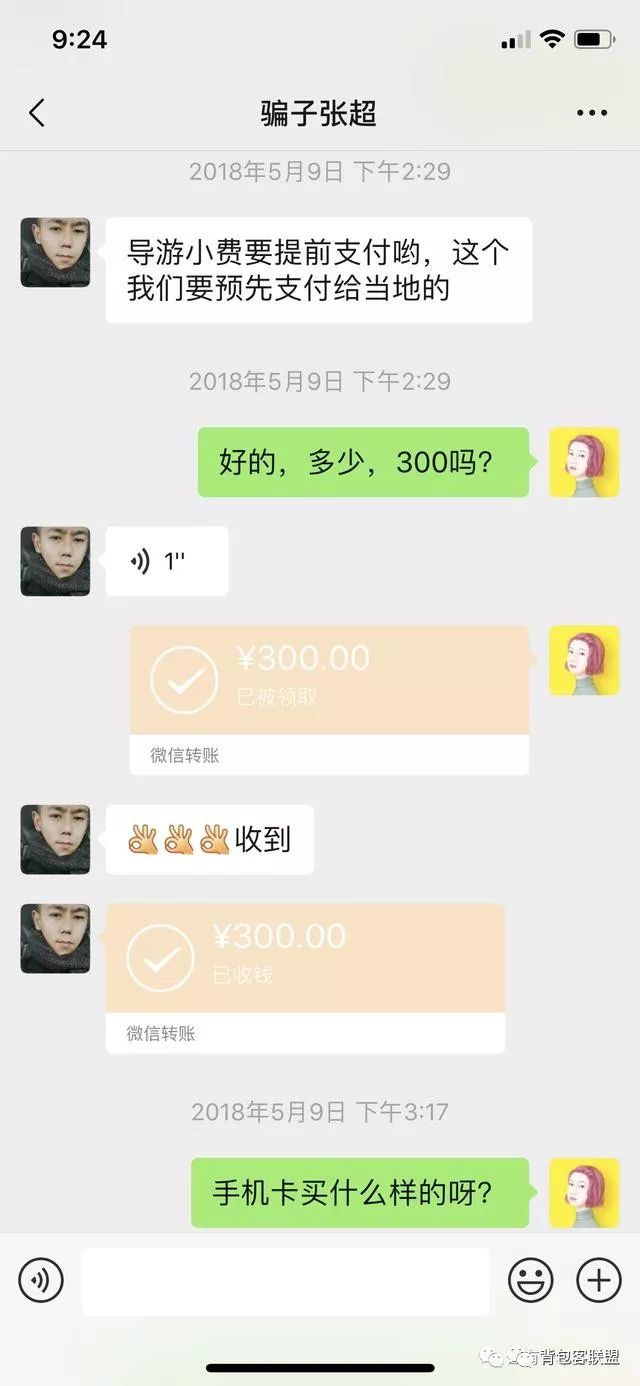Switch to voice input mode
This screenshot has height=1386, width=640.
(x=41, y=1280)
